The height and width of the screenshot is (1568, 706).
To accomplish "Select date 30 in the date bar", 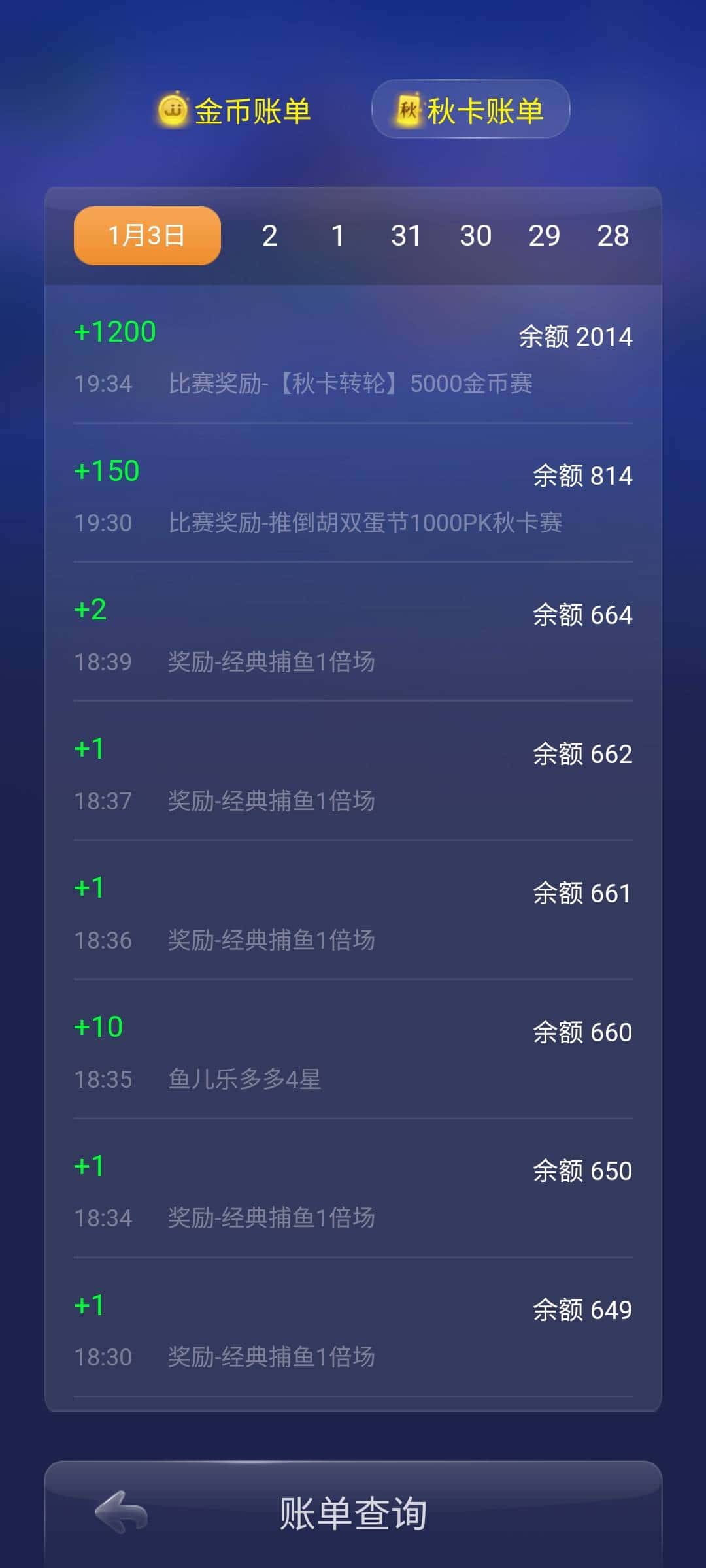I will 477,235.
